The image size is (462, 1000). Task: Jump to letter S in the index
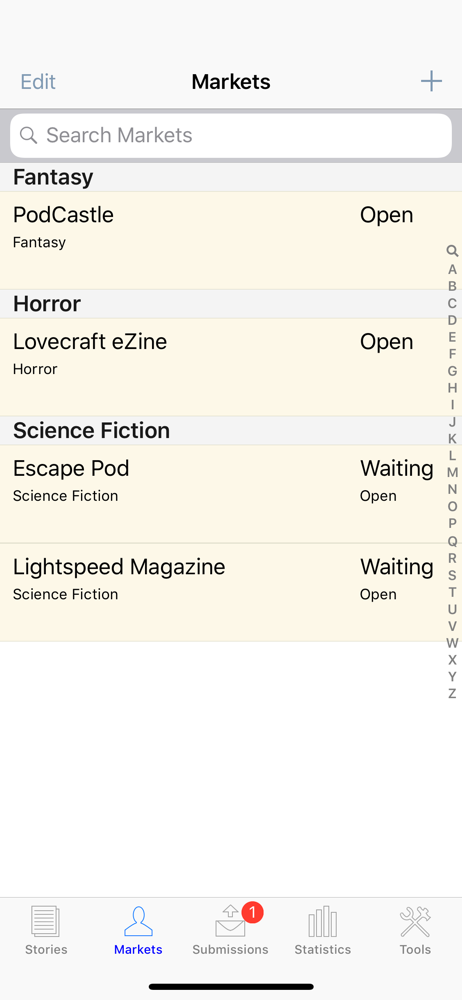pyautogui.click(x=452, y=575)
